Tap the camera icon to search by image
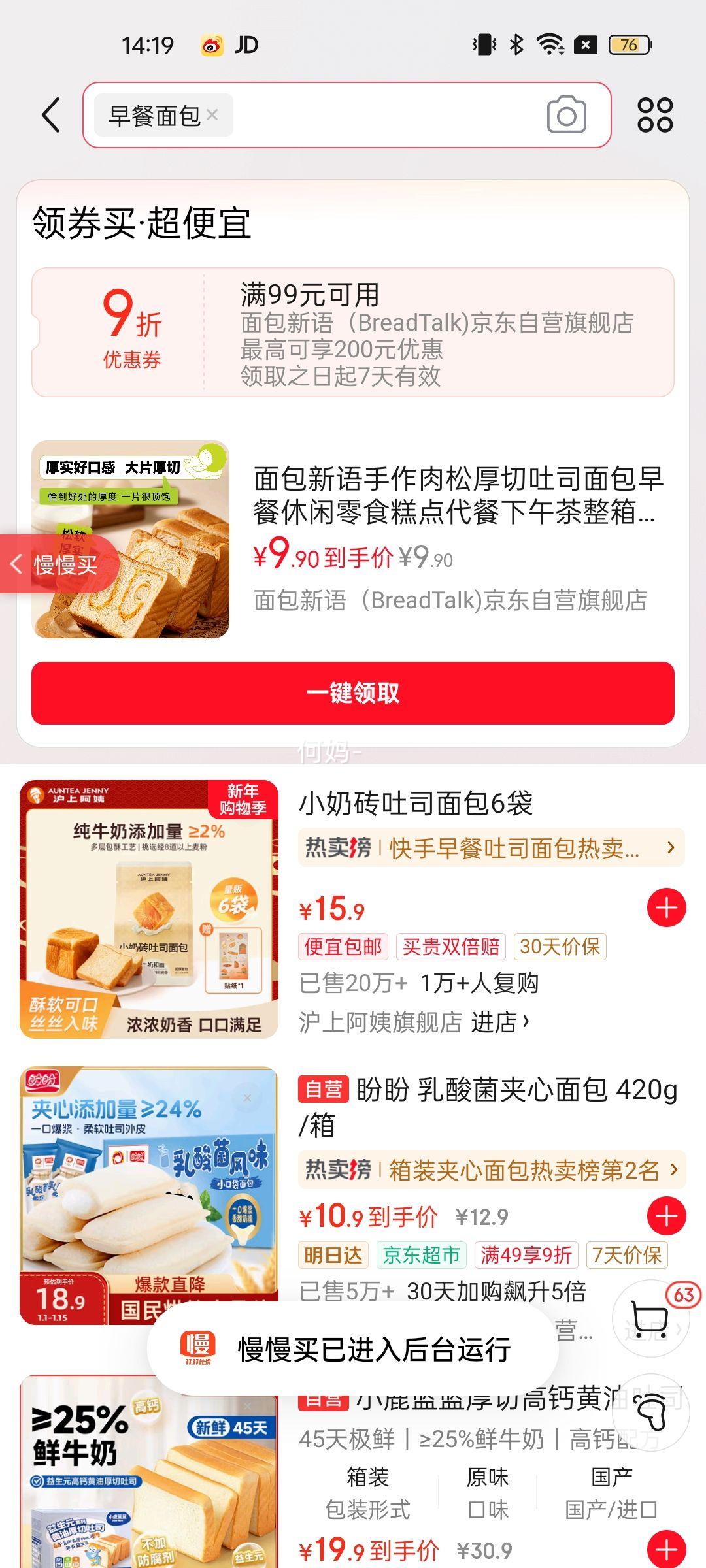The height and width of the screenshot is (1568, 706). (566, 115)
